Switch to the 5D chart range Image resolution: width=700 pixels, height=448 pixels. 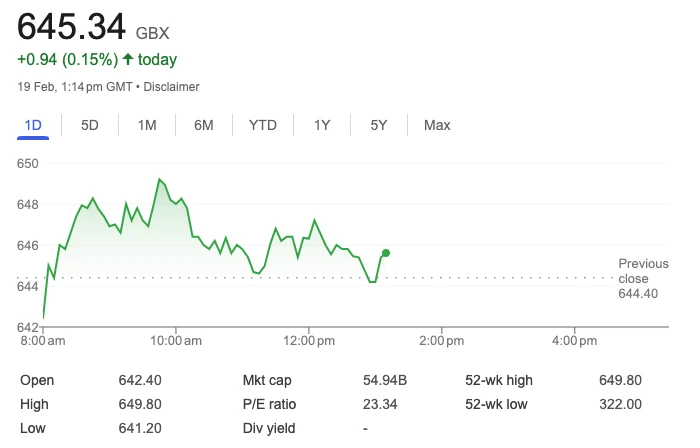tap(90, 125)
